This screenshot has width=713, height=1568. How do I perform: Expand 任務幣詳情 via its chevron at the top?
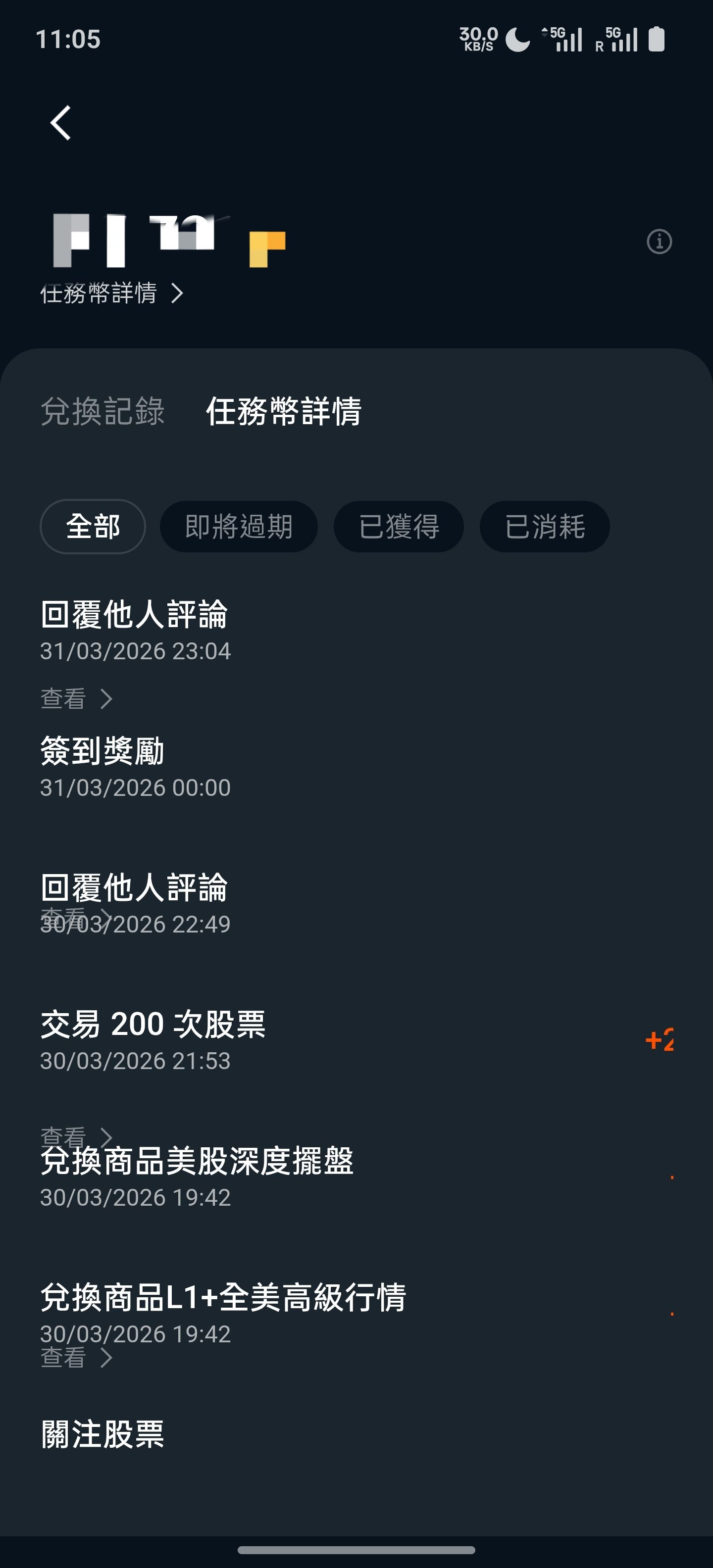[178, 294]
